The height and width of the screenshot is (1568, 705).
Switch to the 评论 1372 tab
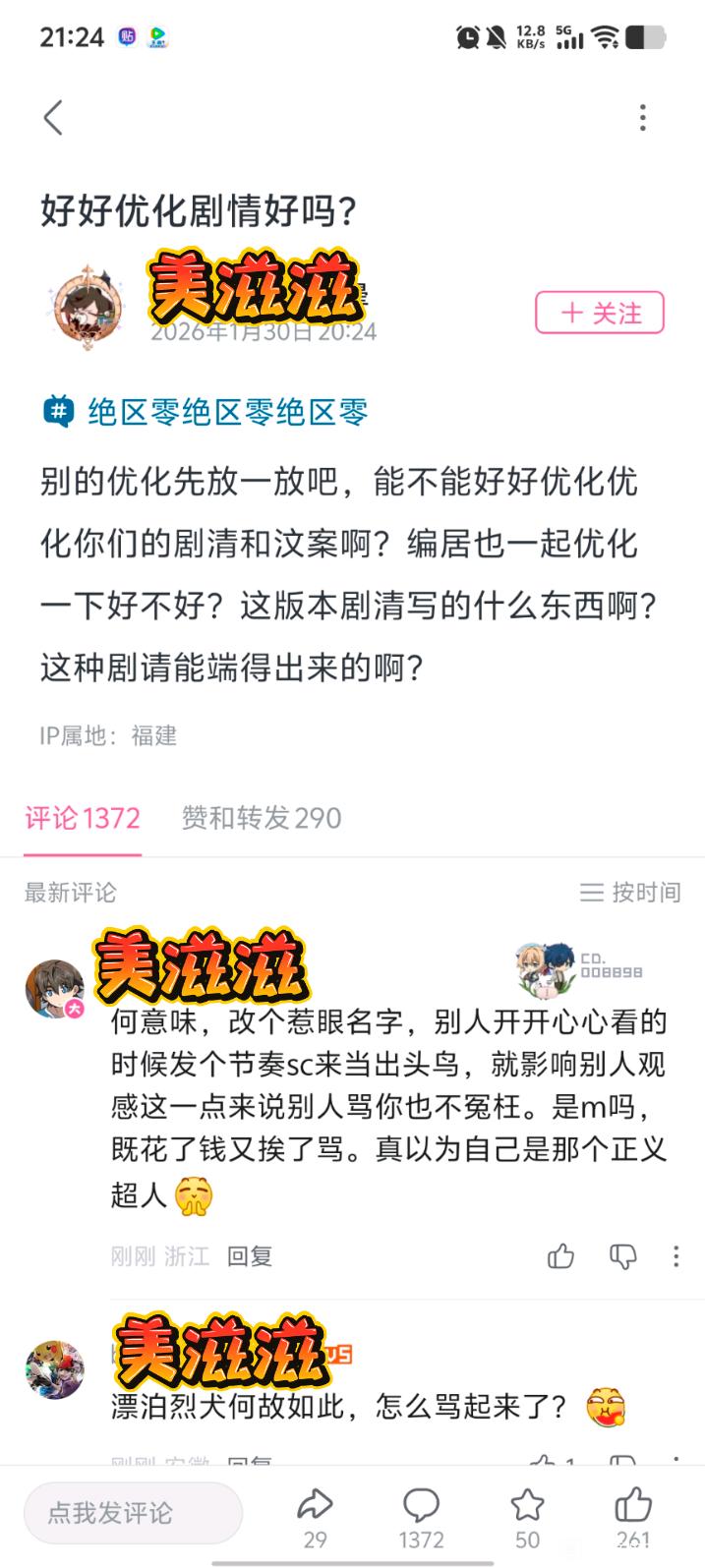click(83, 818)
